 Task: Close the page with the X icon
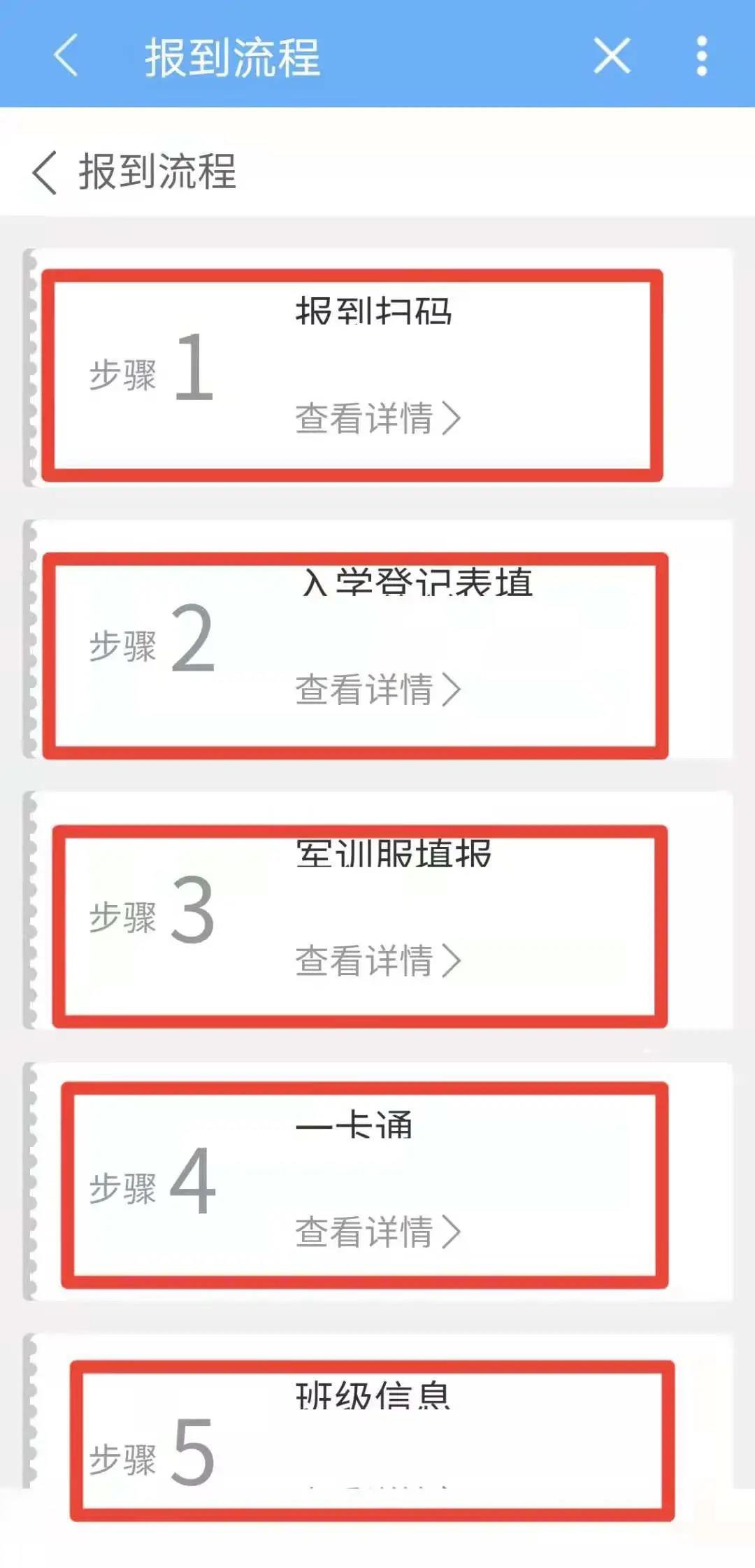pos(612,55)
